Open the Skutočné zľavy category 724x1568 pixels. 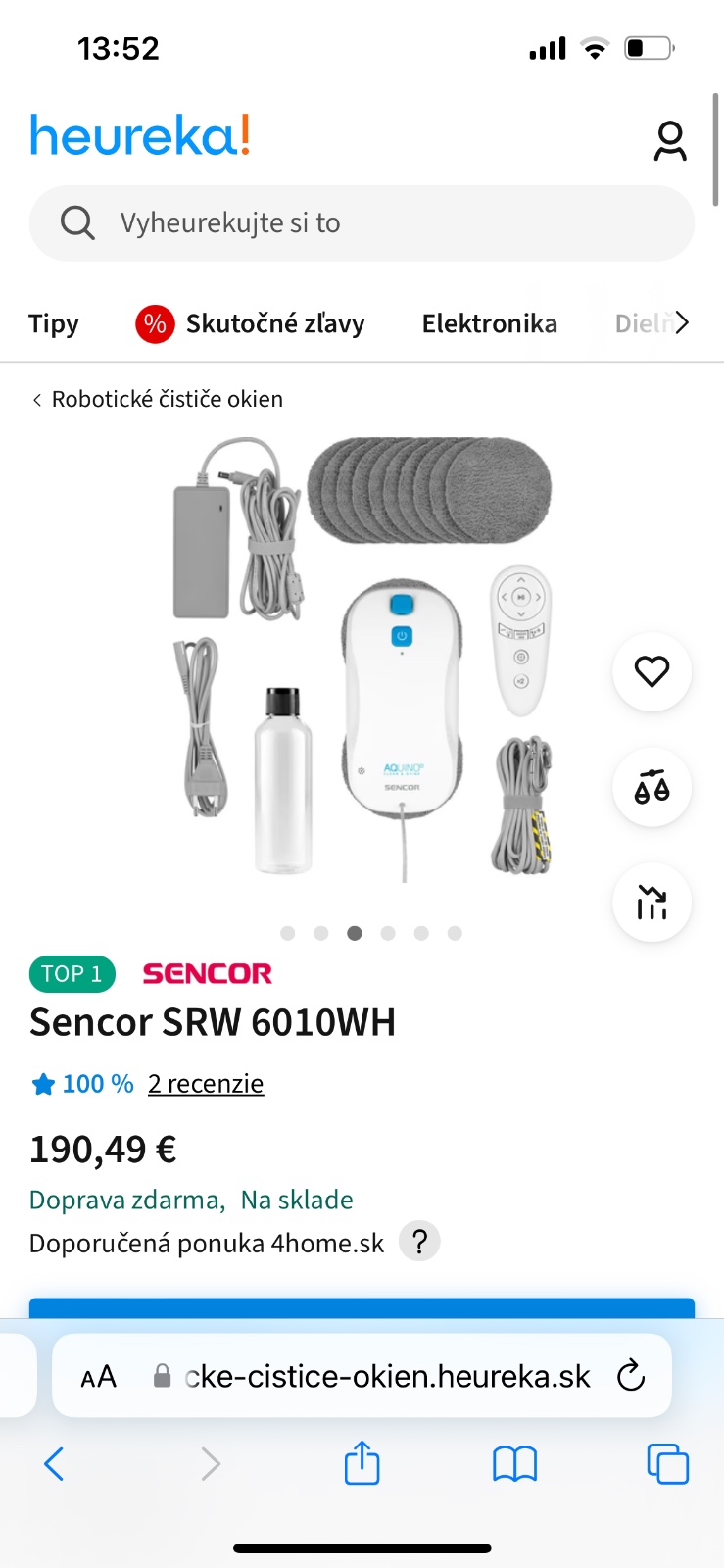[x=251, y=323]
